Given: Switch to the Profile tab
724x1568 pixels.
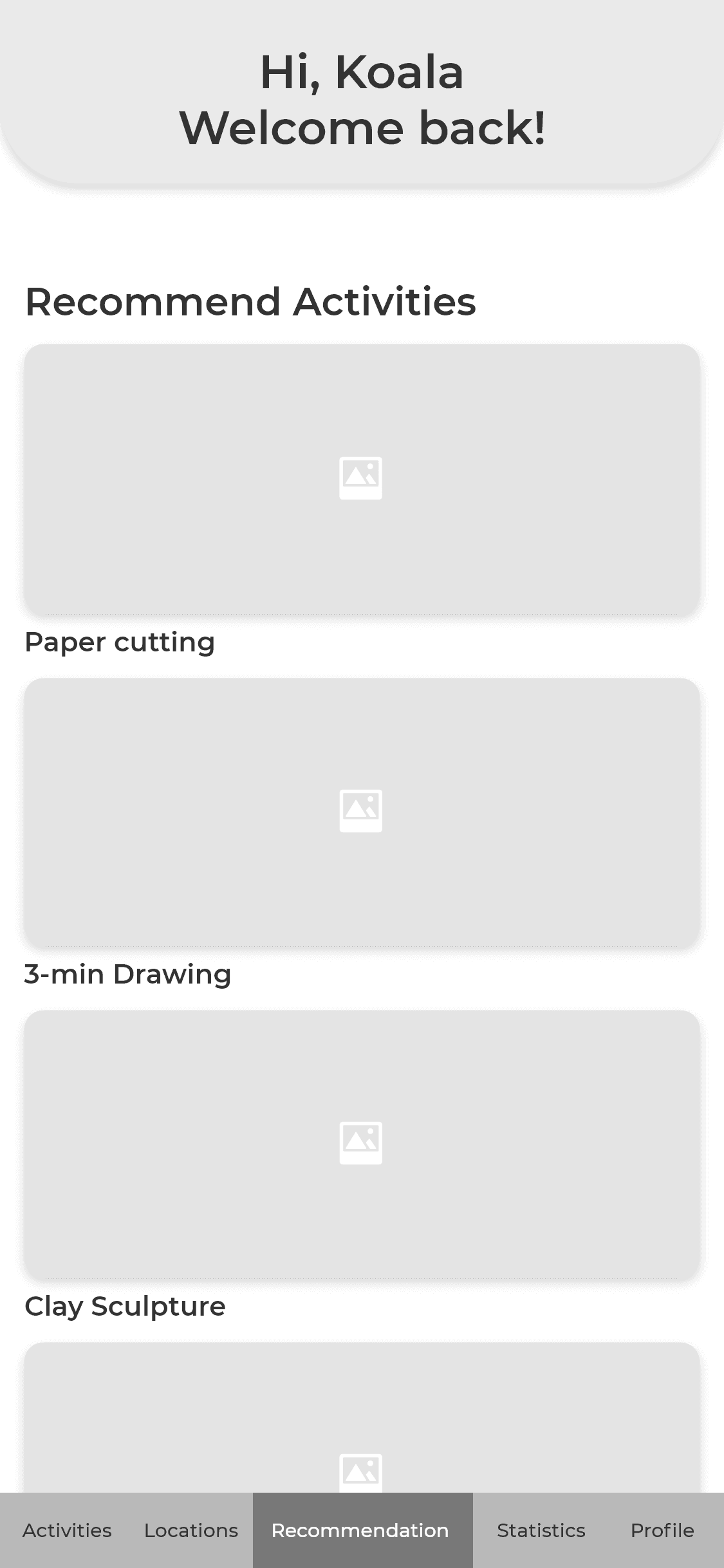Looking at the screenshot, I should click(662, 1530).
